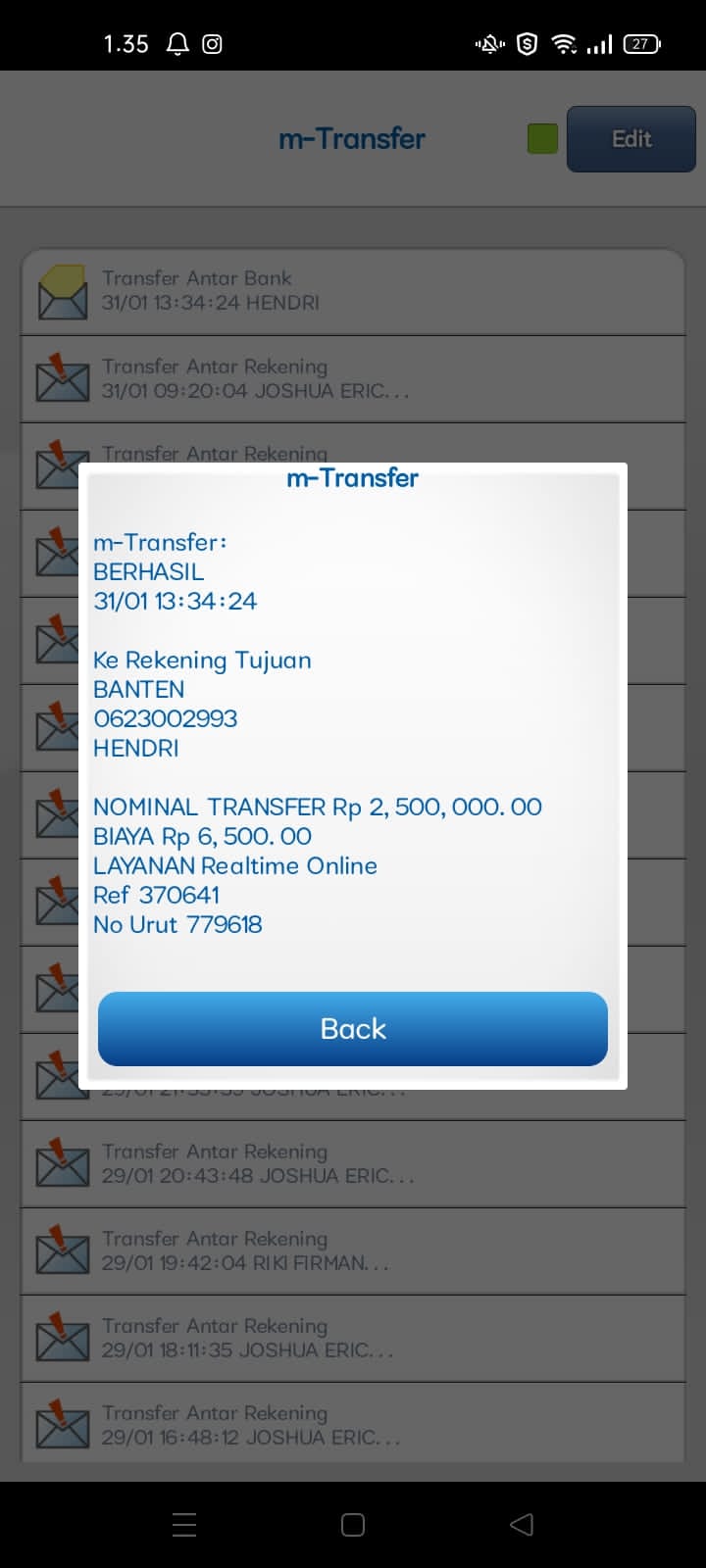
Task: Tap the system back navigation button
Action: [x=522, y=1524]
